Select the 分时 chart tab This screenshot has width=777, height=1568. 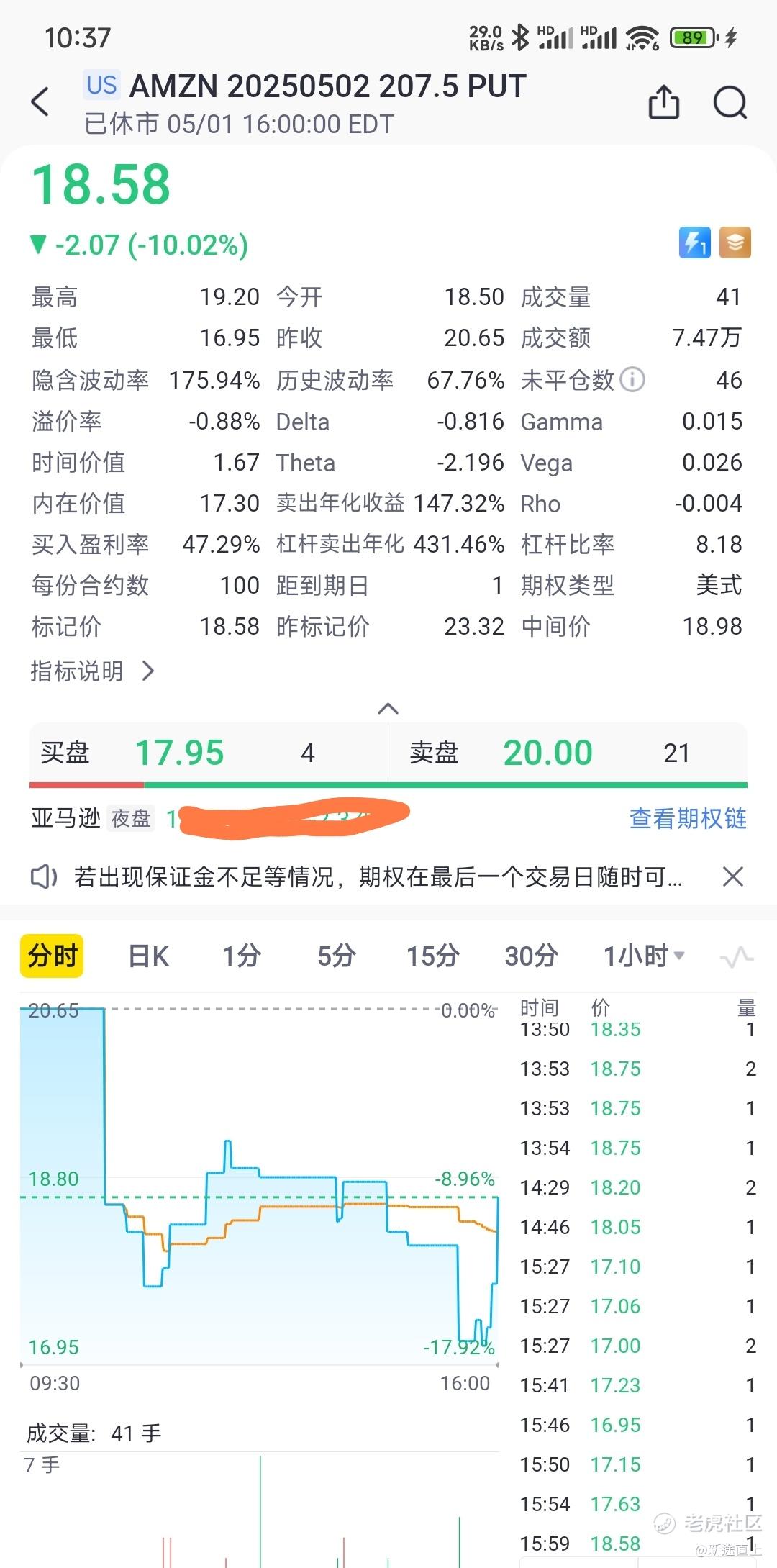[52, 956]
